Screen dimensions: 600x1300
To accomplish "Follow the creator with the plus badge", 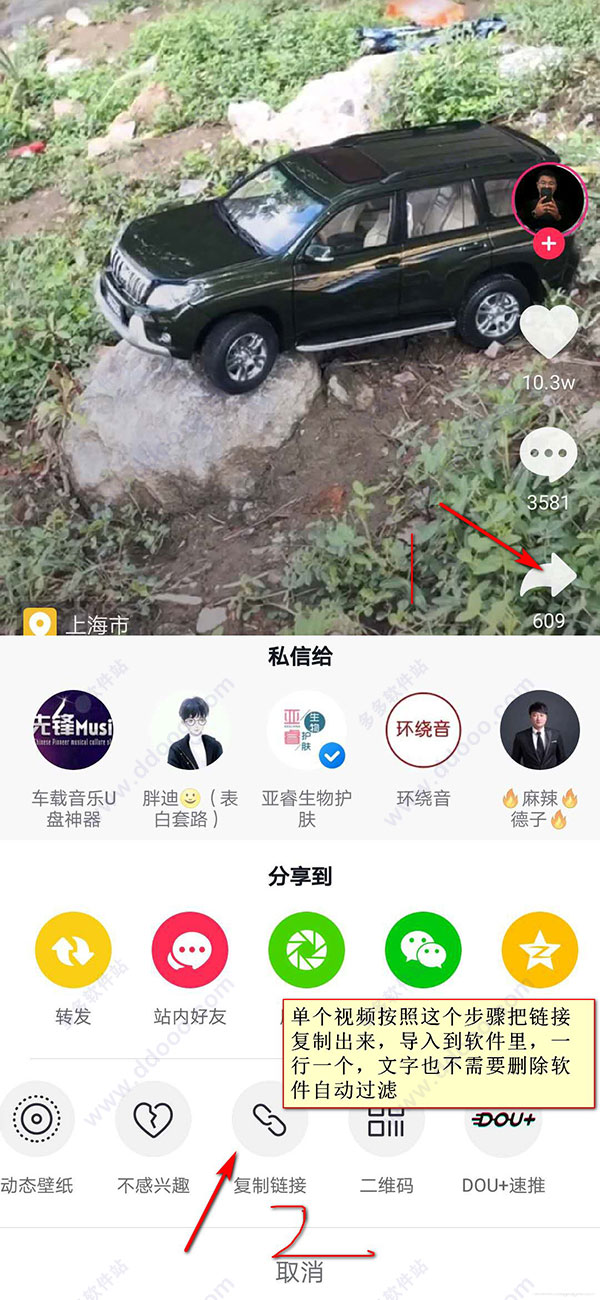I will coord(549,243).
